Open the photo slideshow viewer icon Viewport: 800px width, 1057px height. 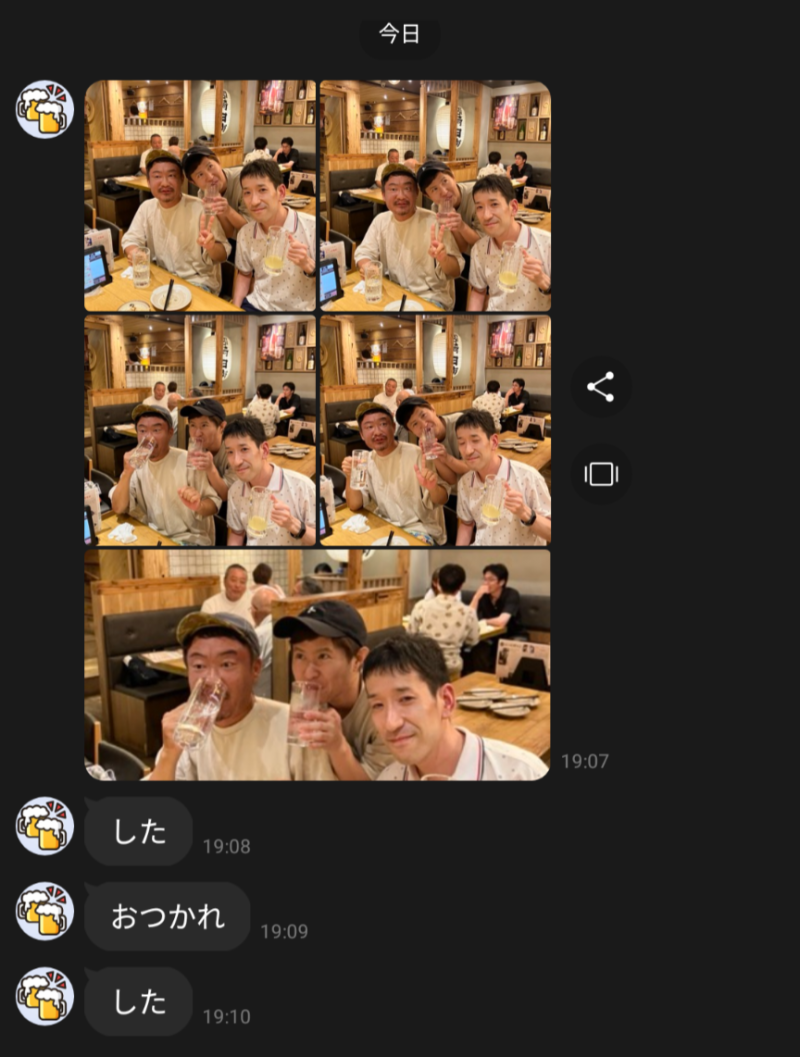600,474
